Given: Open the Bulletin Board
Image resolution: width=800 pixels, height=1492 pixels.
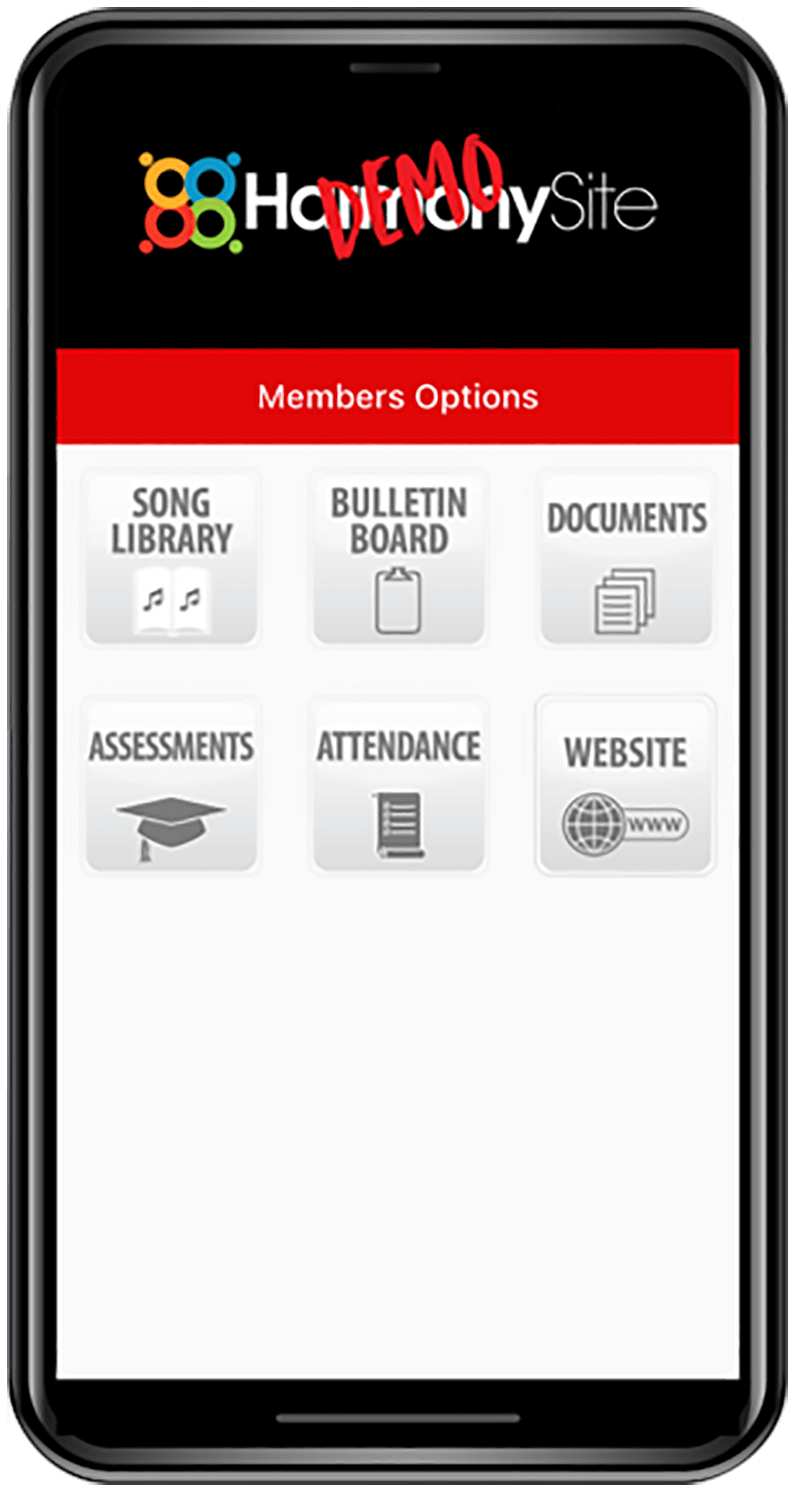Looking at the screenshot, I should click(x=398, y=560).
